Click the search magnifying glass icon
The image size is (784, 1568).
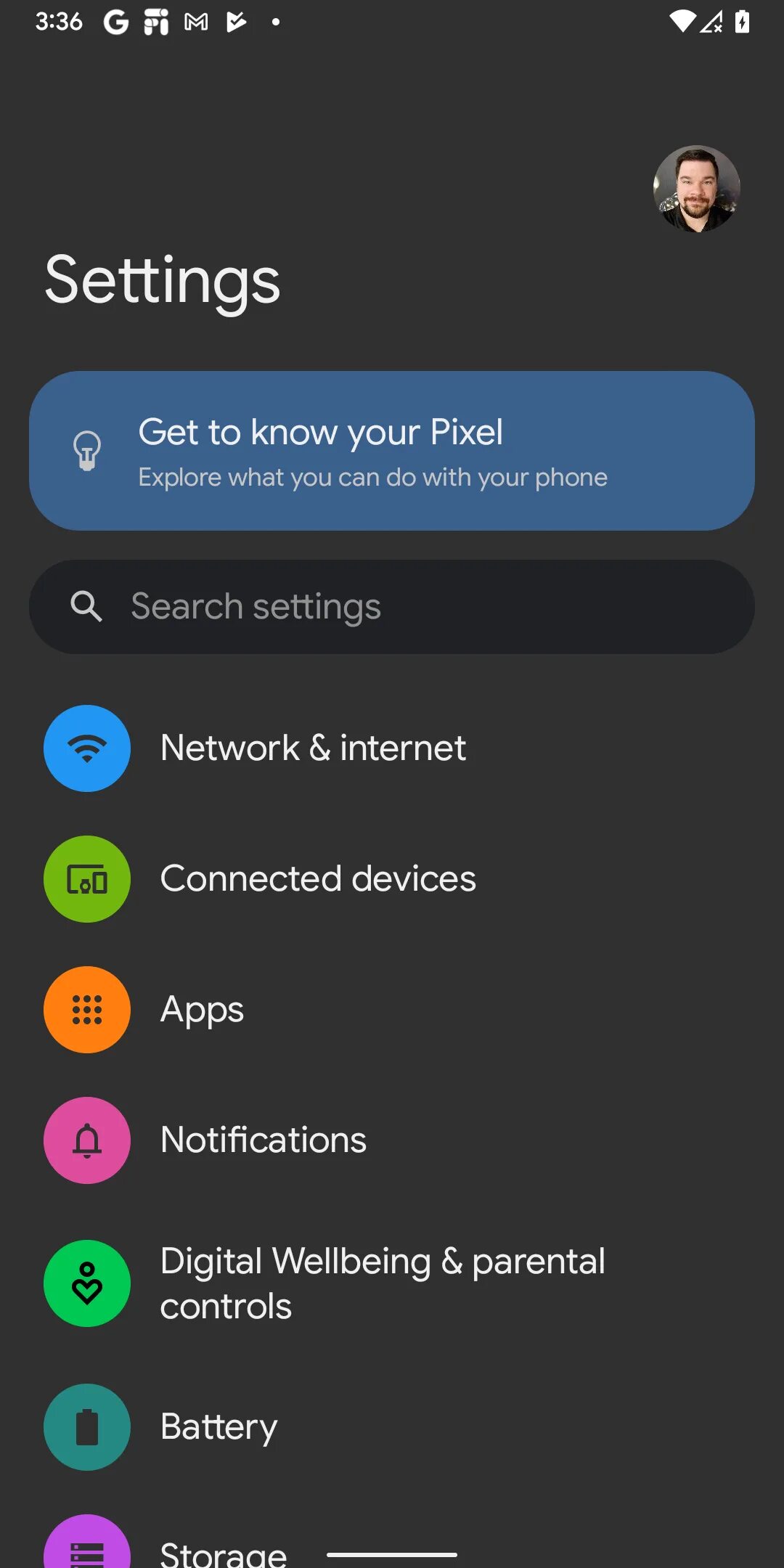coord(86,606)
